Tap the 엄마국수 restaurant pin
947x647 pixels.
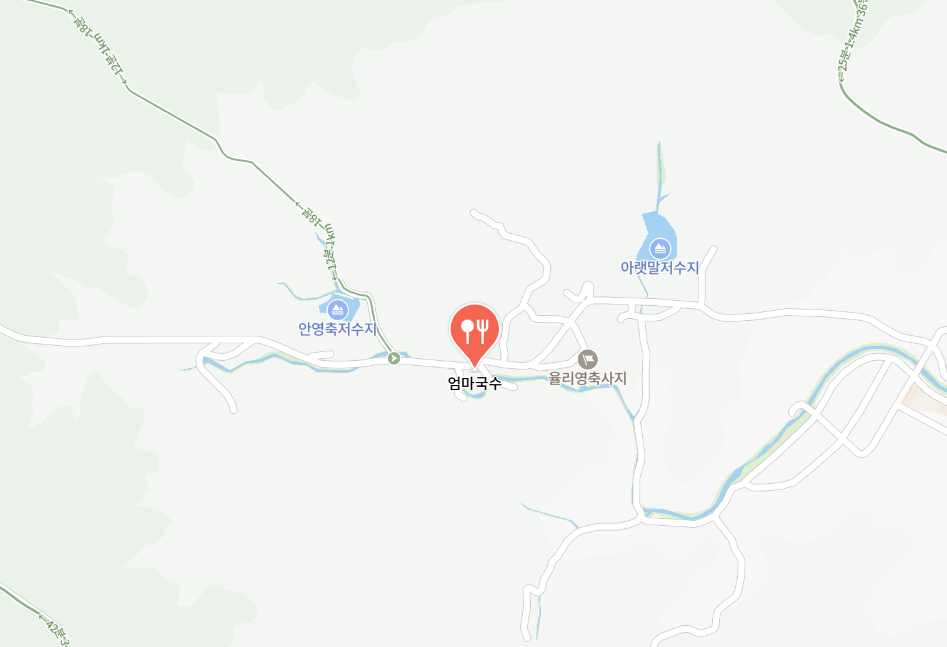pyautogui.click(x=474, y=330)
